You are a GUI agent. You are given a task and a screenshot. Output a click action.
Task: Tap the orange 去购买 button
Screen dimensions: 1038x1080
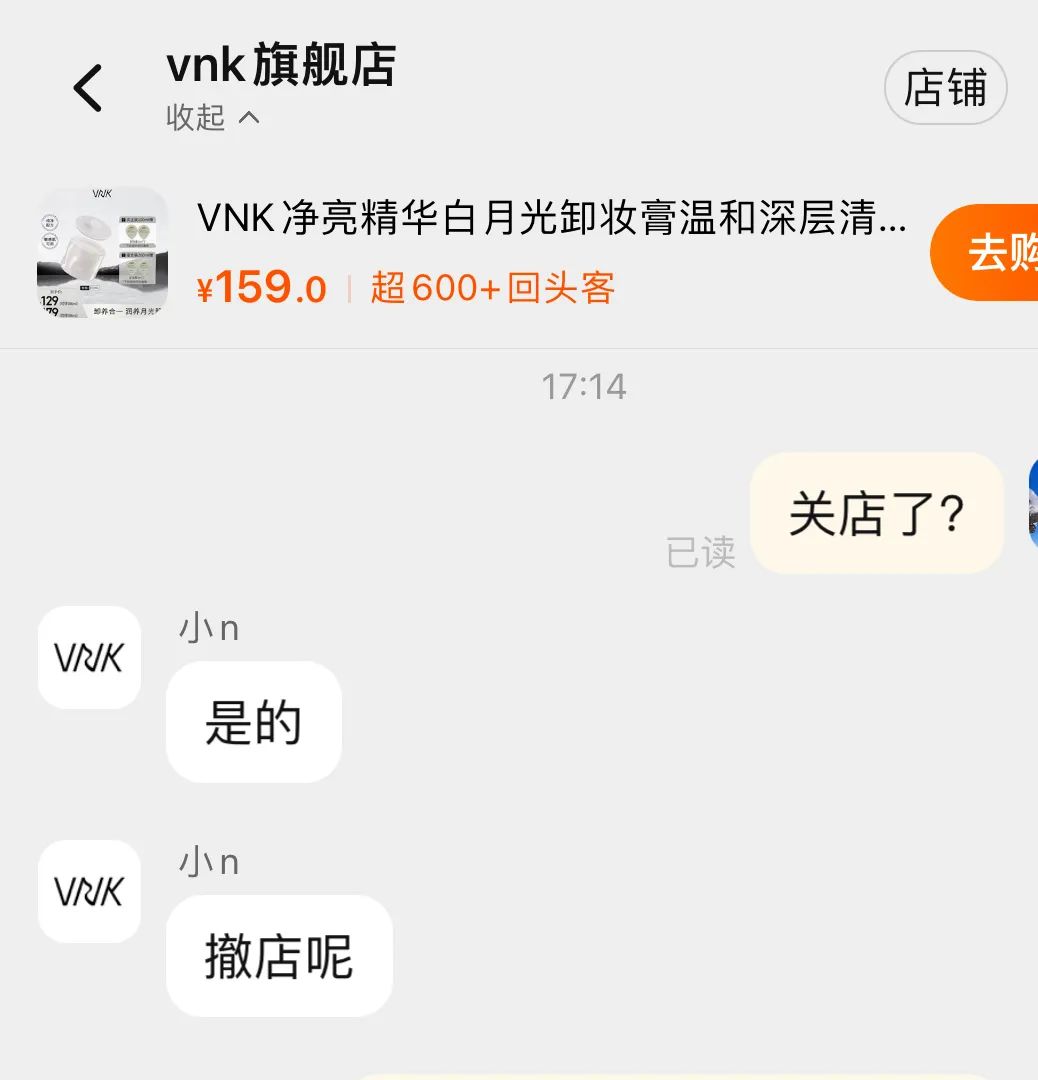point(990,254)
